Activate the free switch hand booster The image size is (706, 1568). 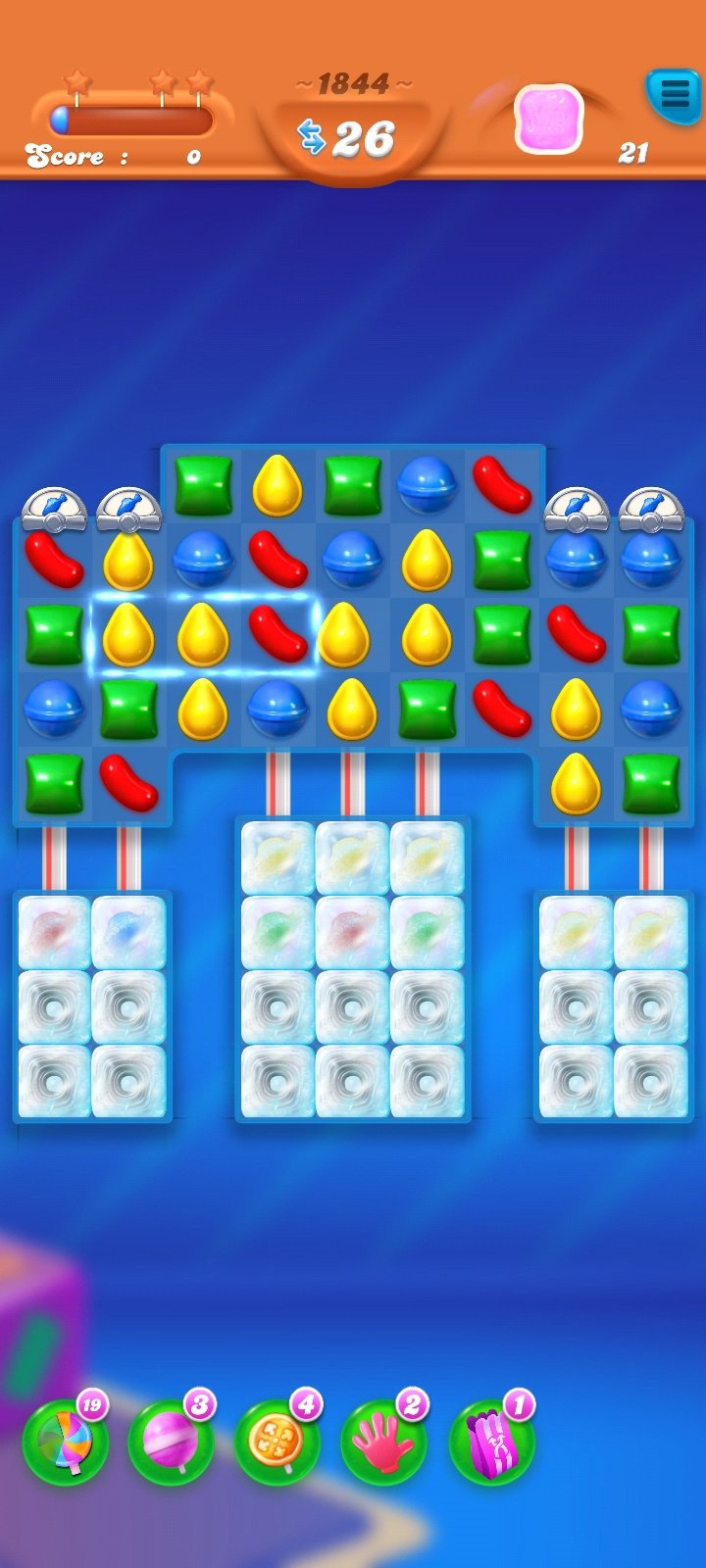coord(383,1442)
